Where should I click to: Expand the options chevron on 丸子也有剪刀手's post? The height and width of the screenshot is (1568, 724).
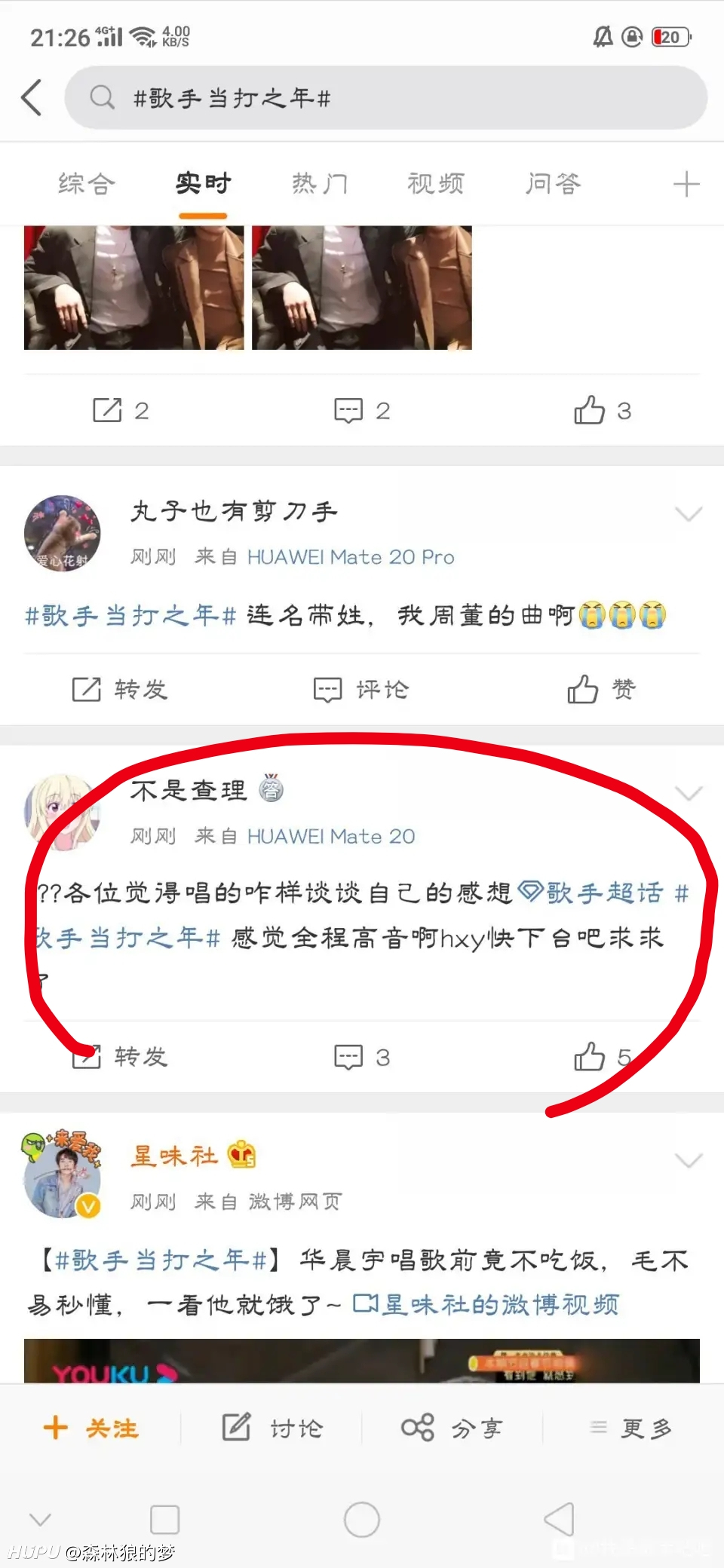[x=689, y=514]
